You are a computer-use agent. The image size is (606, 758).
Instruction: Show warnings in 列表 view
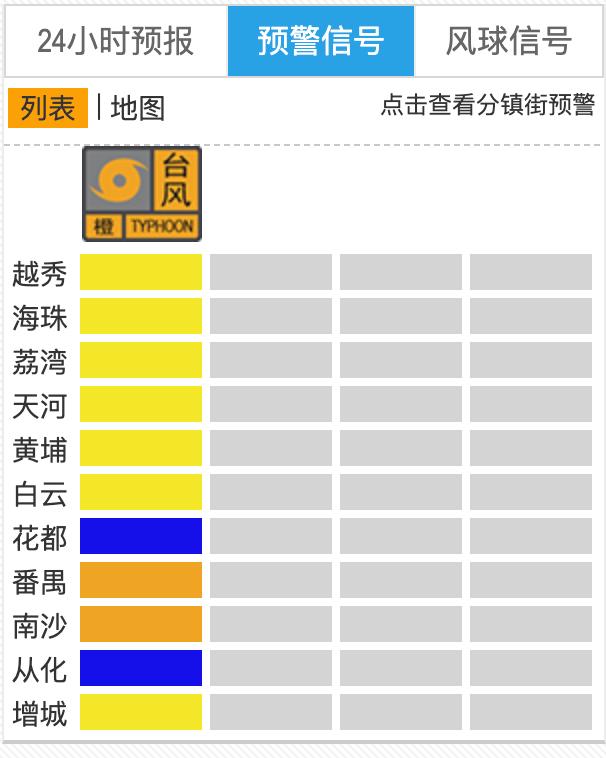pos(48,108)
